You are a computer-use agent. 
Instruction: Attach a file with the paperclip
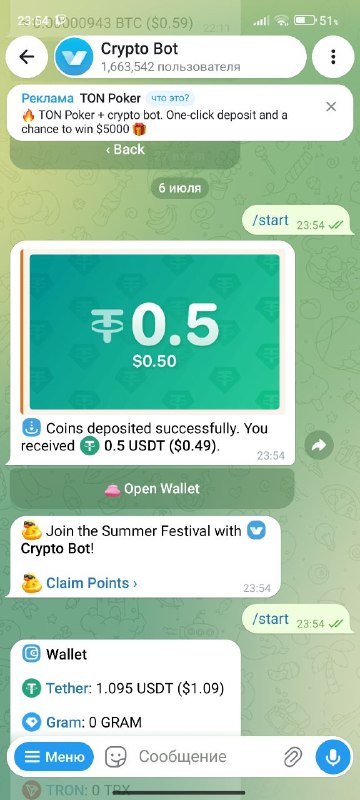click(293, 757)
